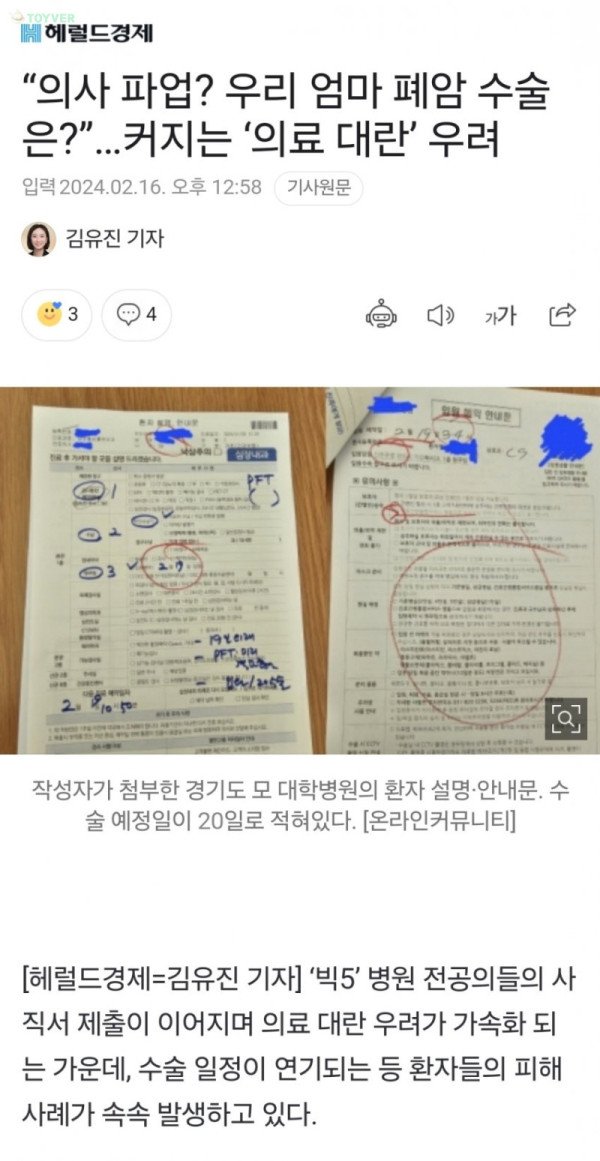Open the AI summary robot icon

coord(381,315)
